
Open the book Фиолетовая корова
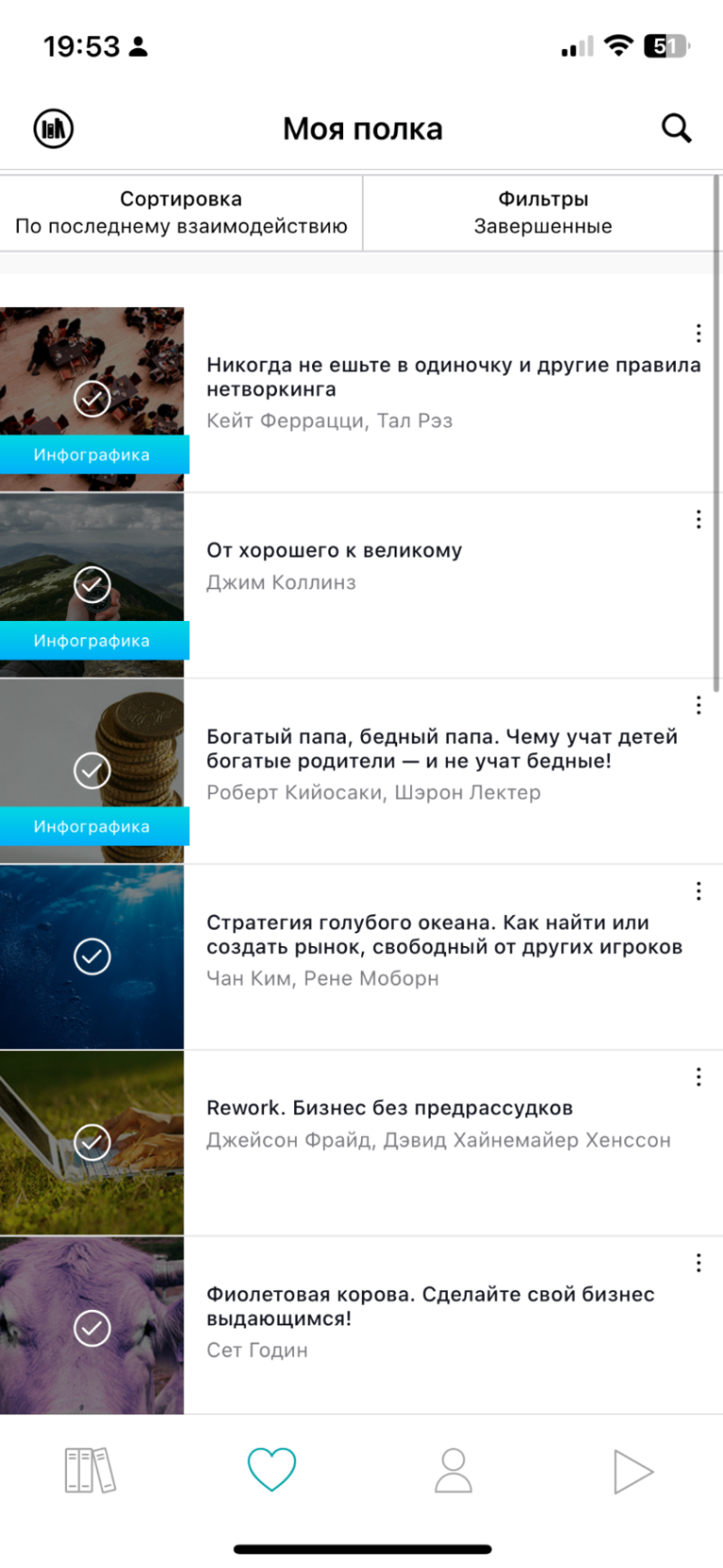pyautogui.click(x=430, y=1306)
